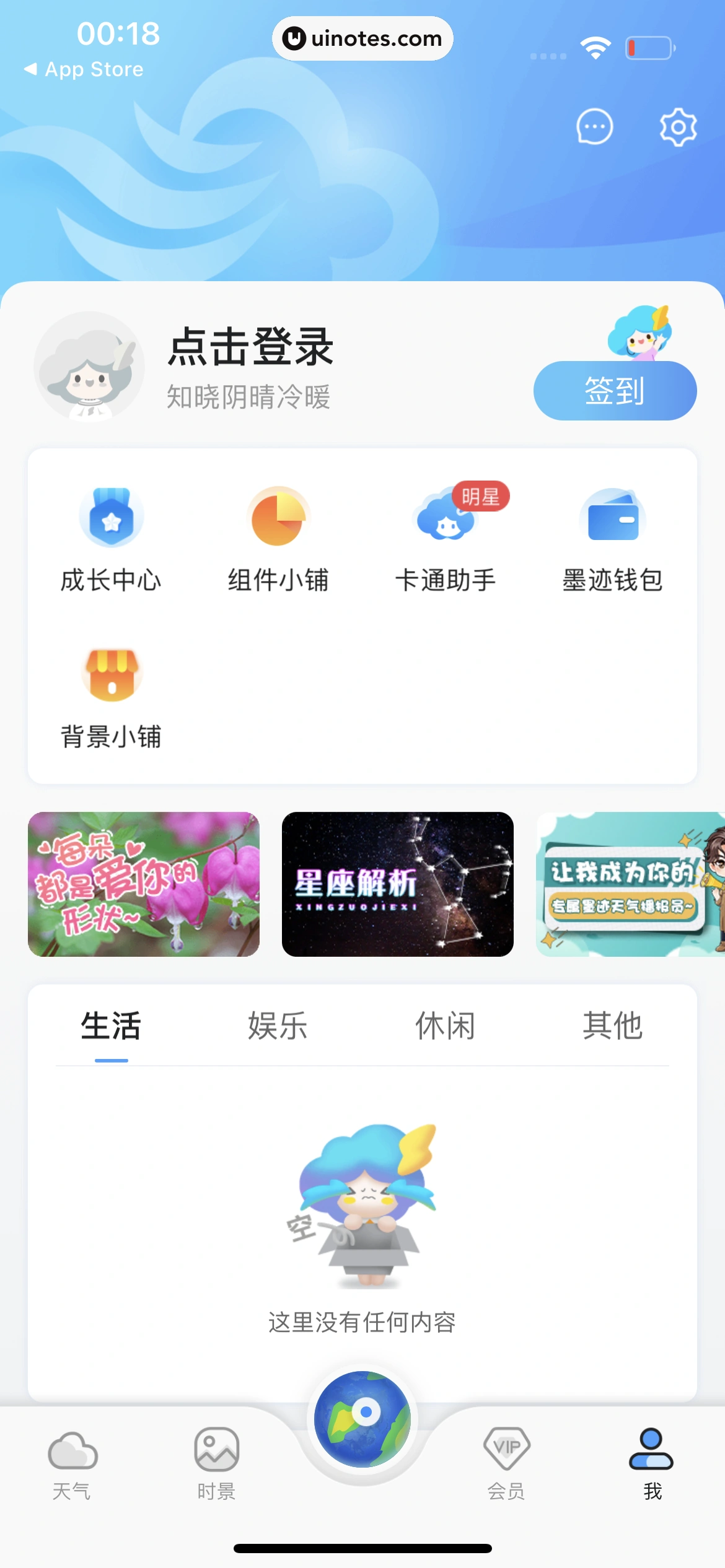The width and height of the screenshot is (725, 1568).
Task: Open 背景小铺 background shop
Action: click(112, 697)
